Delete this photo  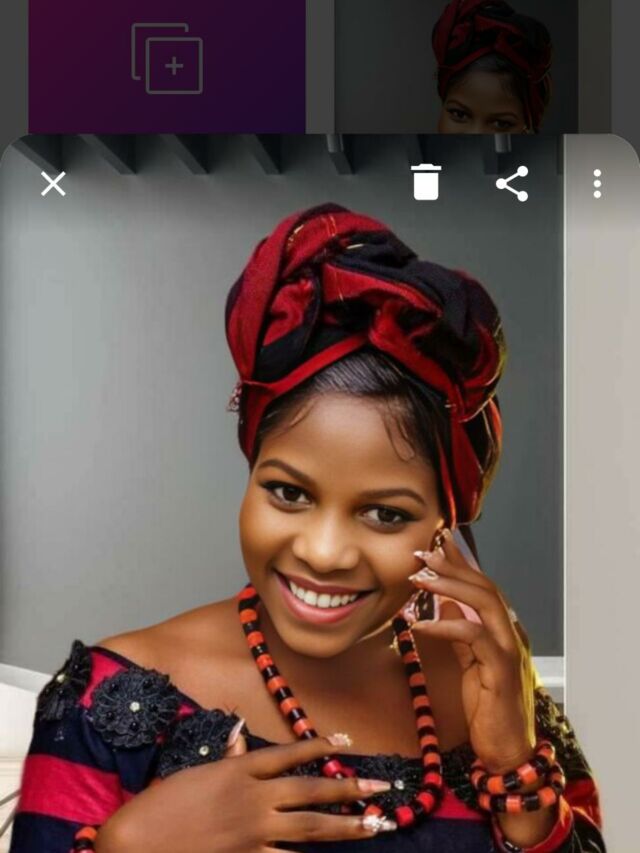coord(426,183)
